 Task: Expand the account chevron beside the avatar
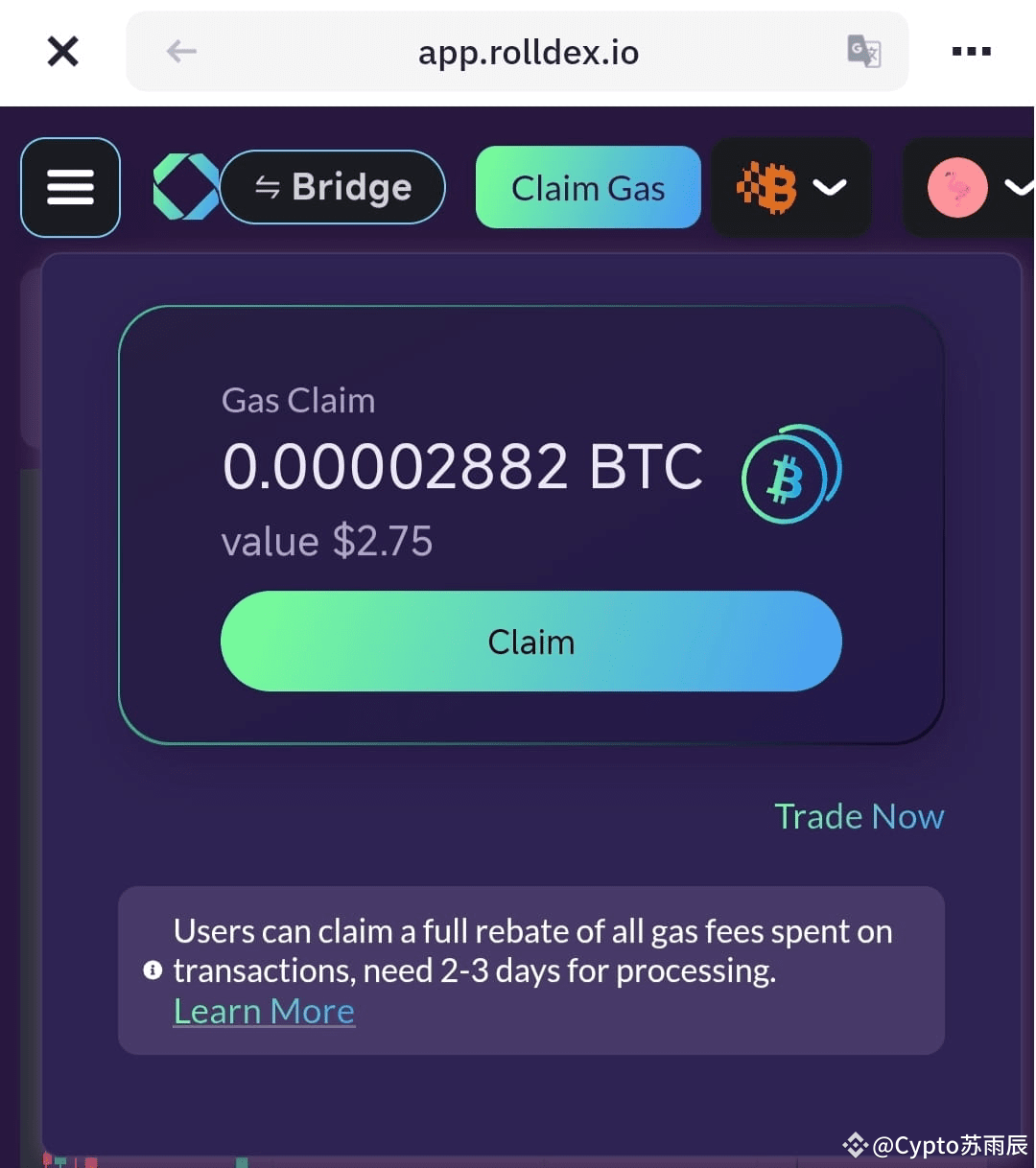pos(1020,187)
